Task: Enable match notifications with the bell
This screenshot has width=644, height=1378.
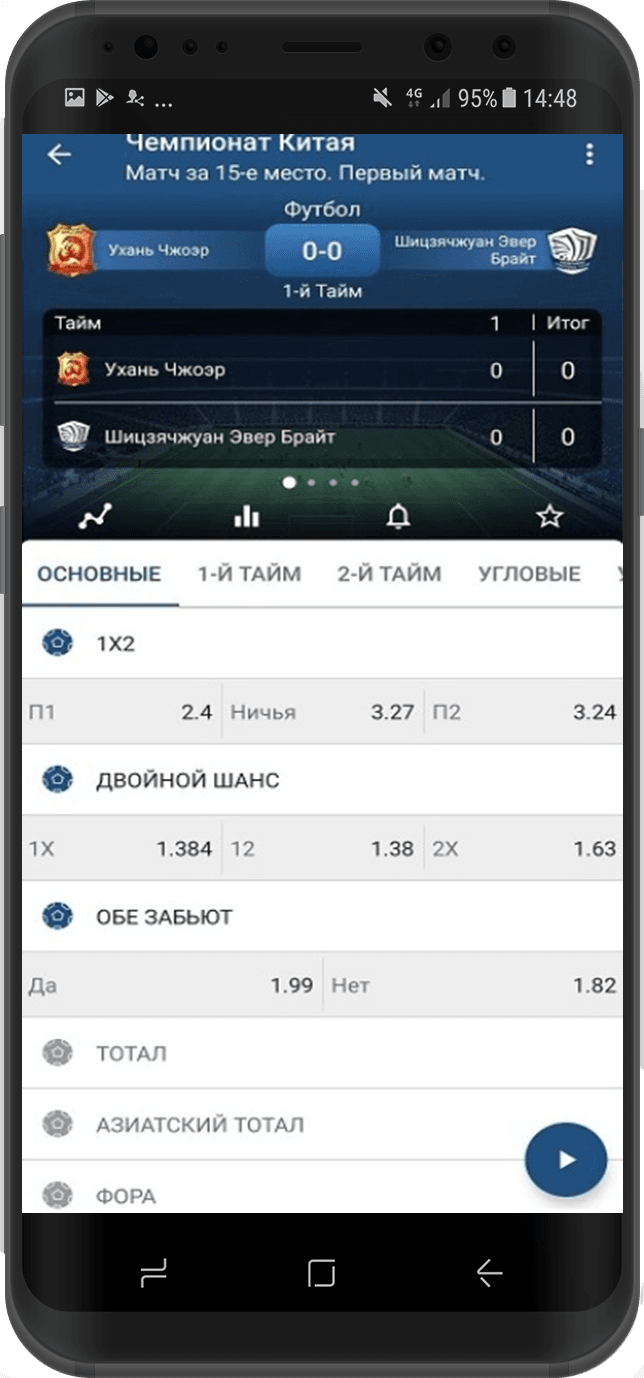Action: pyautogui.click(x=398, y=516)
